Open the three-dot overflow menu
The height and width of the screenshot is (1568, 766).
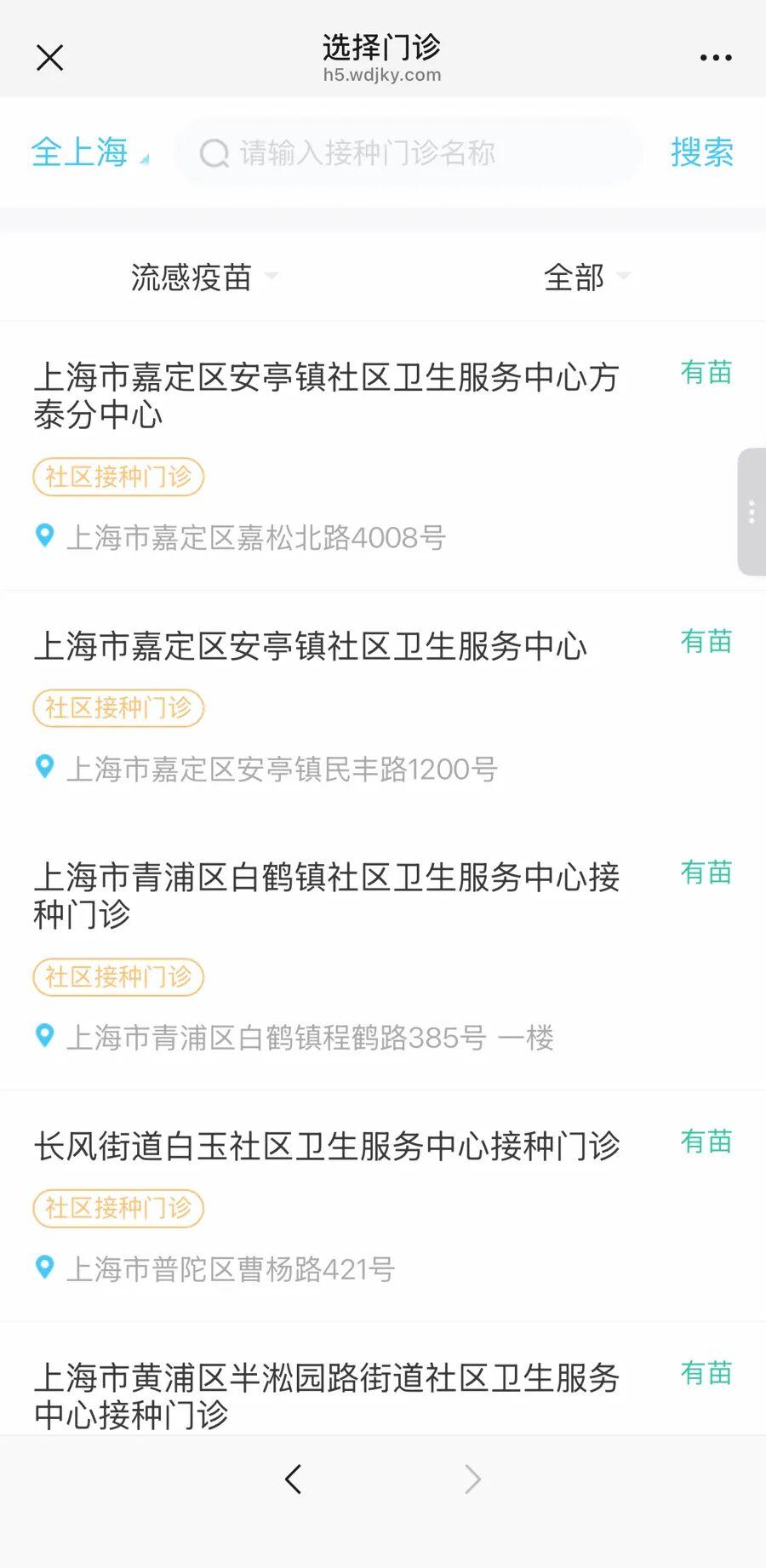pos(715,58)
